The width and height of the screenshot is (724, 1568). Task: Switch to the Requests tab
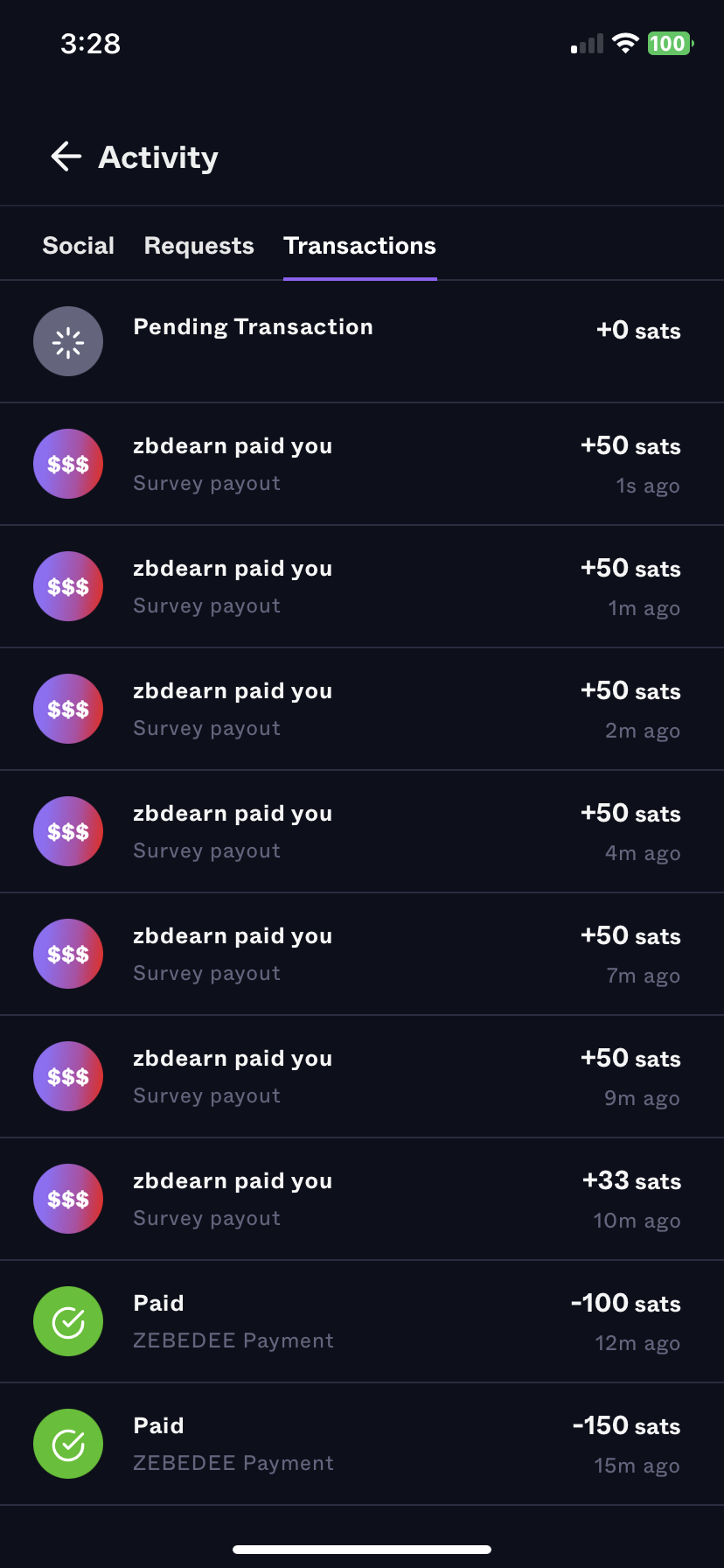point(198,246)
